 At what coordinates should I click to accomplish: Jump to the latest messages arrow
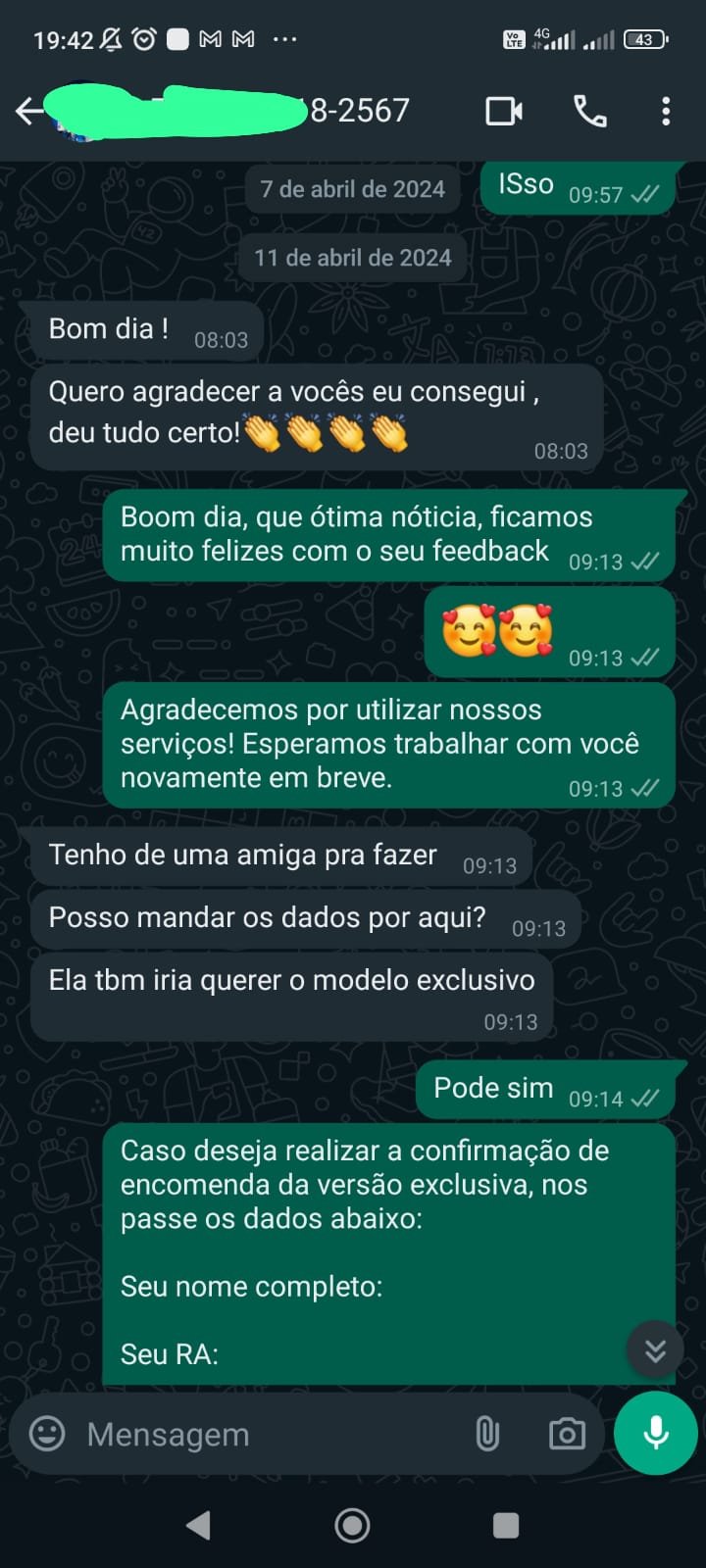click(x=655, y=1350)
